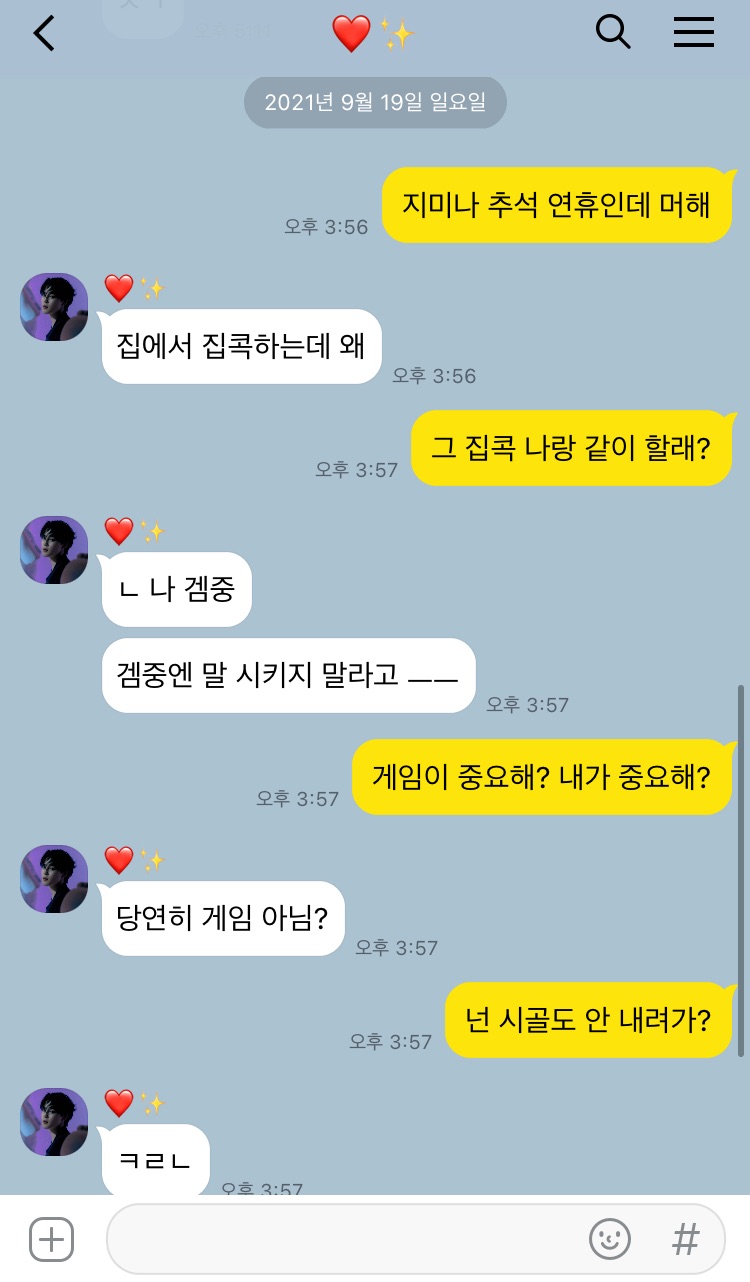Open profile picture beside 집에서 집콕하는데 왜

[54, 307]
